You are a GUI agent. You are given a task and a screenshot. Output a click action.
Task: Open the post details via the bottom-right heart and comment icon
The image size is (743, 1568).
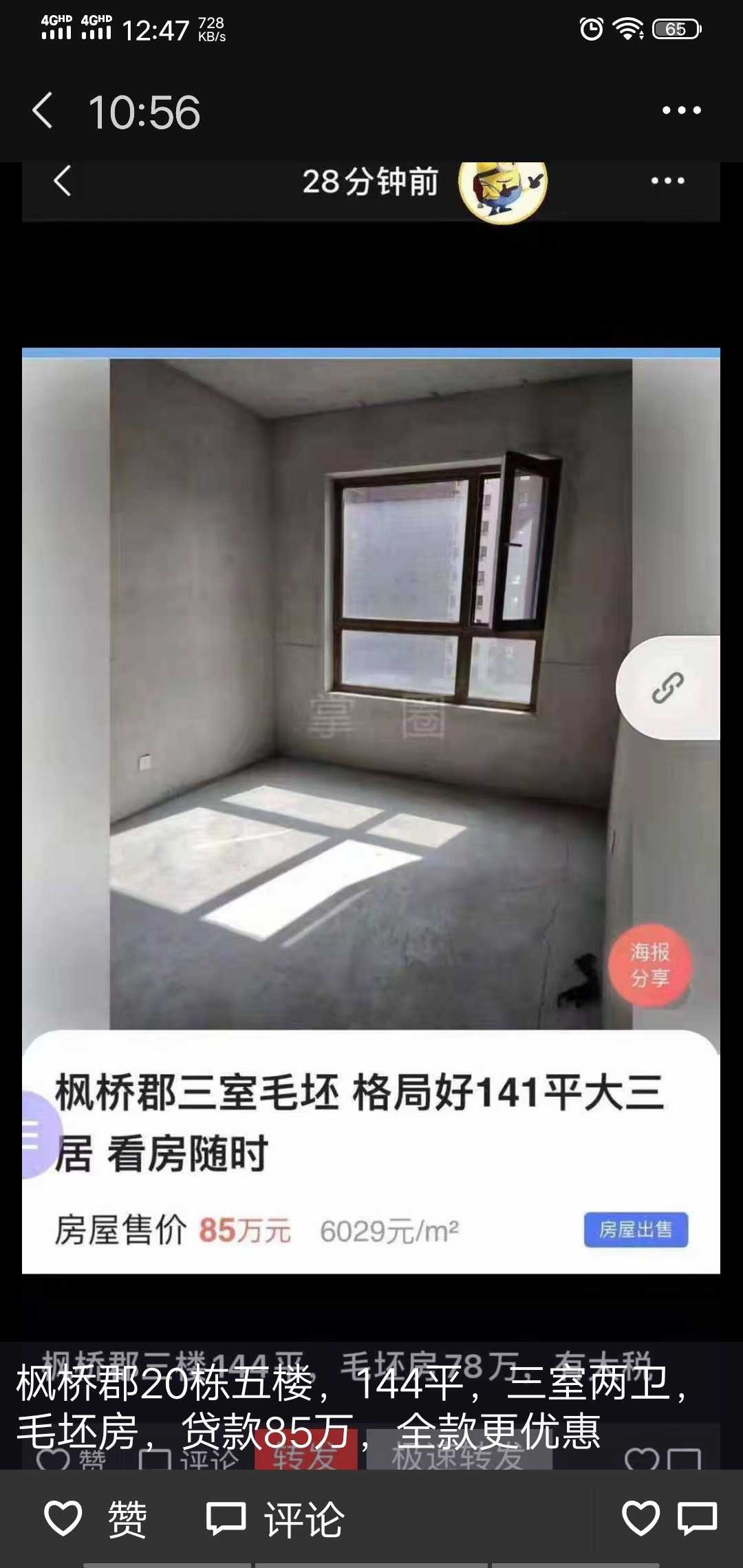[669, 1518]
